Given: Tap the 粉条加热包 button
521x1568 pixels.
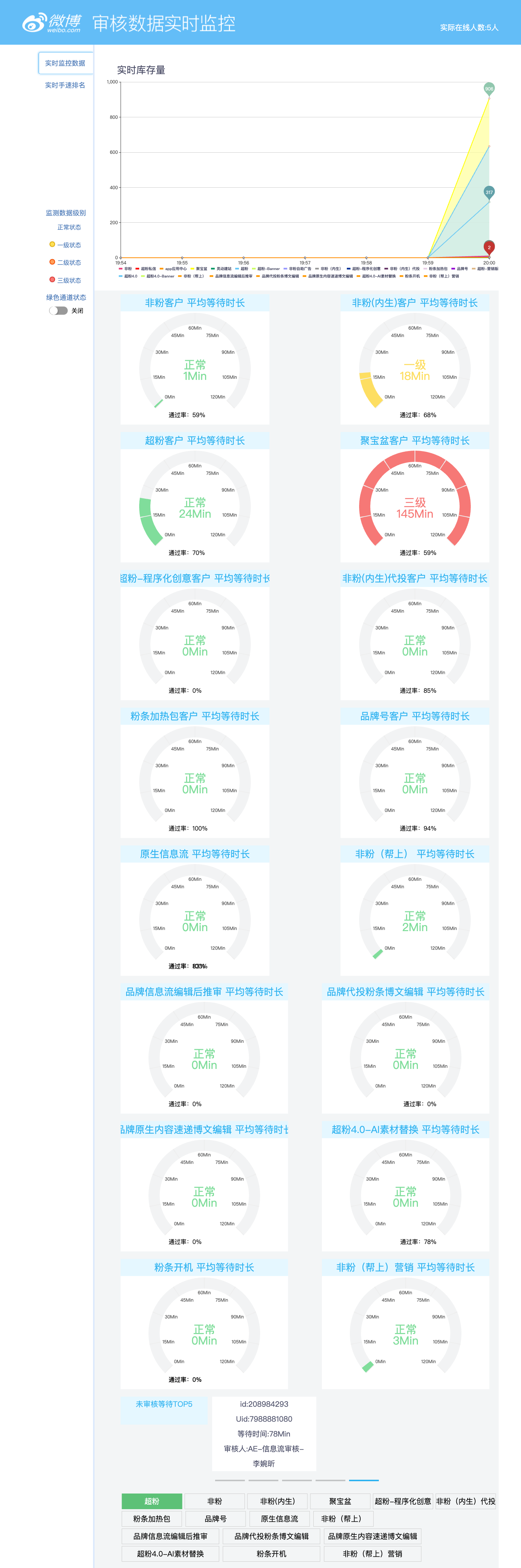Looking at the screenshot, I should (151, 1518).
